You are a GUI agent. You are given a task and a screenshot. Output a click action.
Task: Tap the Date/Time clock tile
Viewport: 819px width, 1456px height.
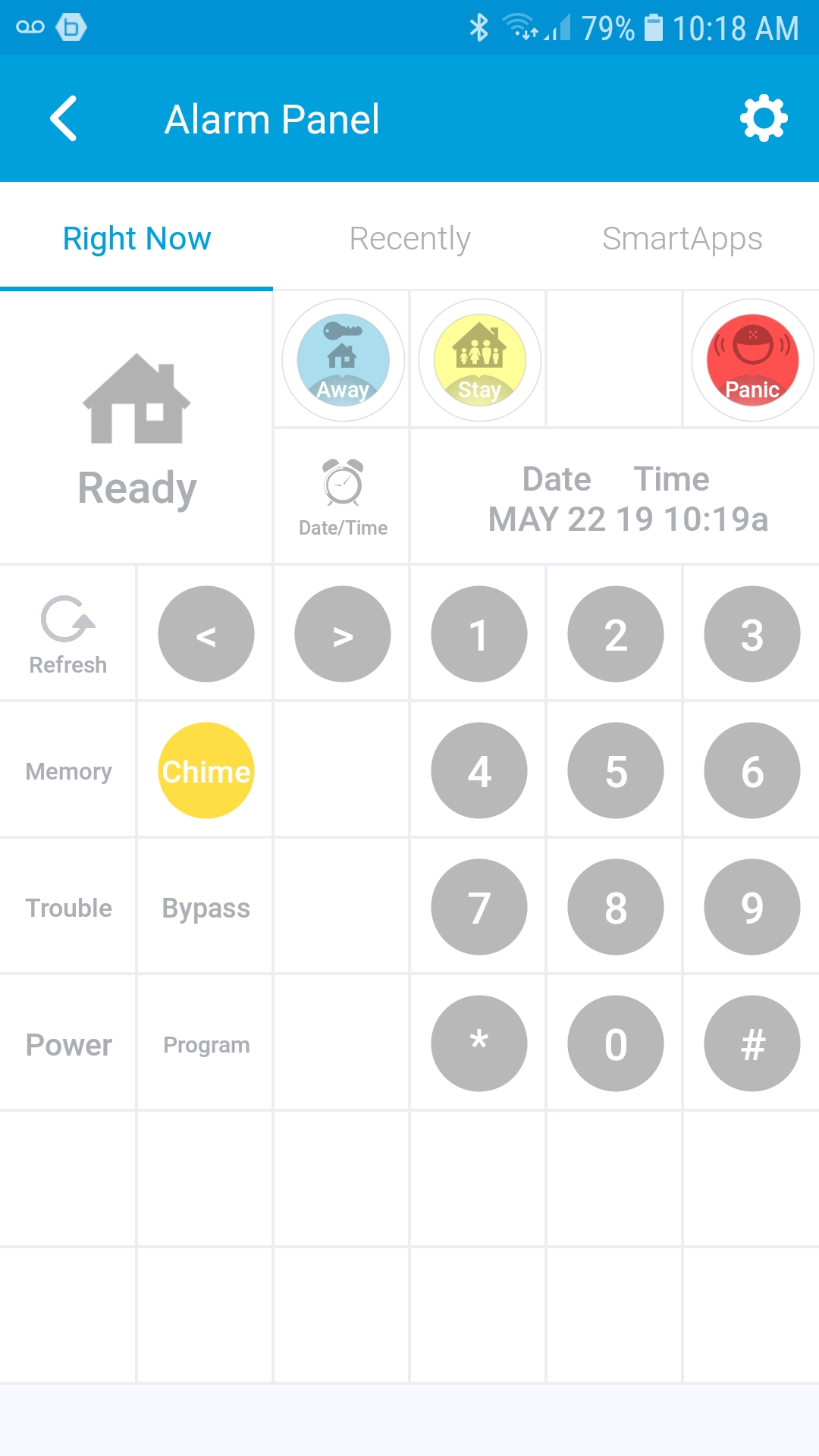click(x=343, y=497)
